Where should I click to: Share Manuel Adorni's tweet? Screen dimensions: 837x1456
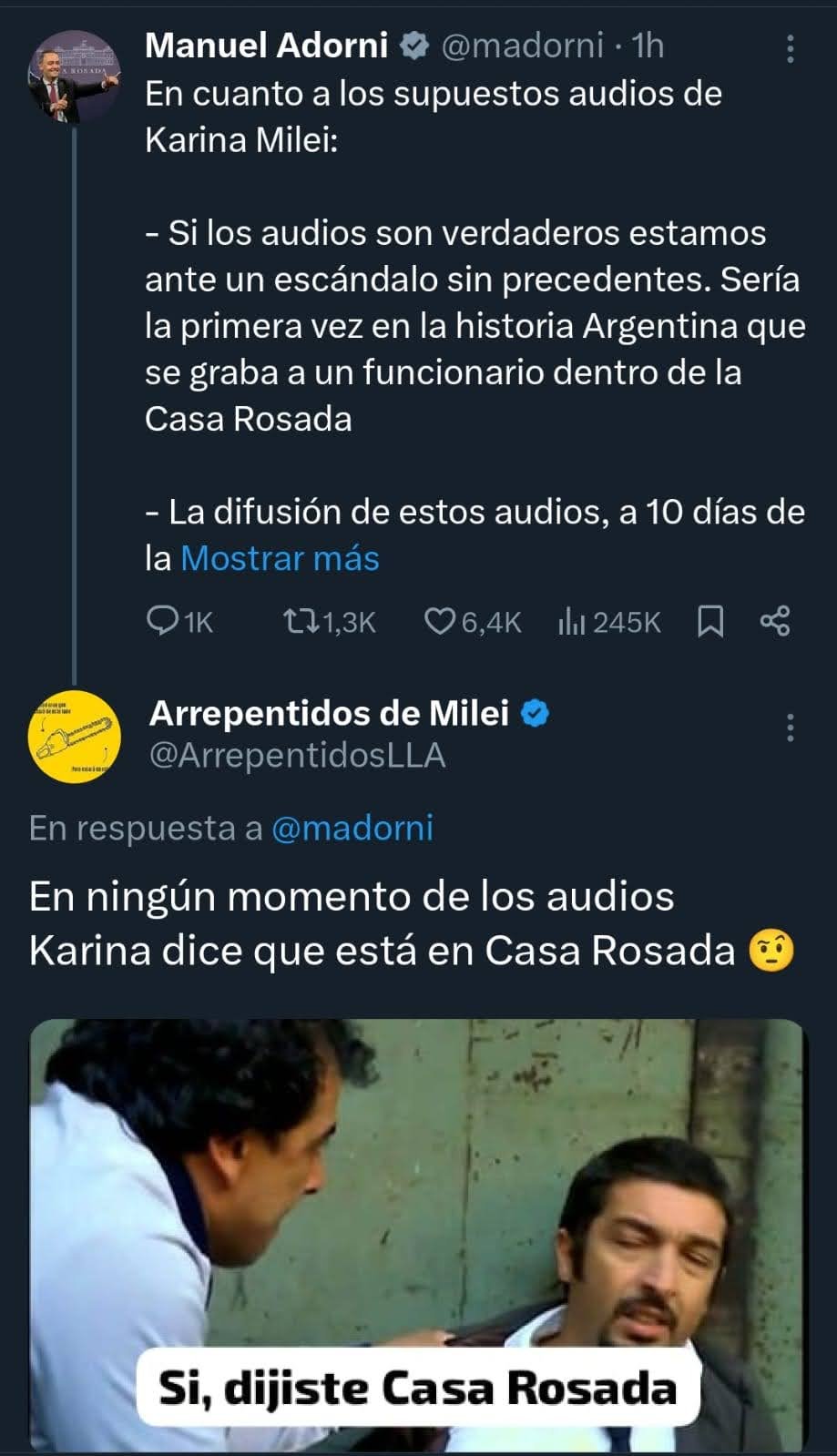[775, 621]
